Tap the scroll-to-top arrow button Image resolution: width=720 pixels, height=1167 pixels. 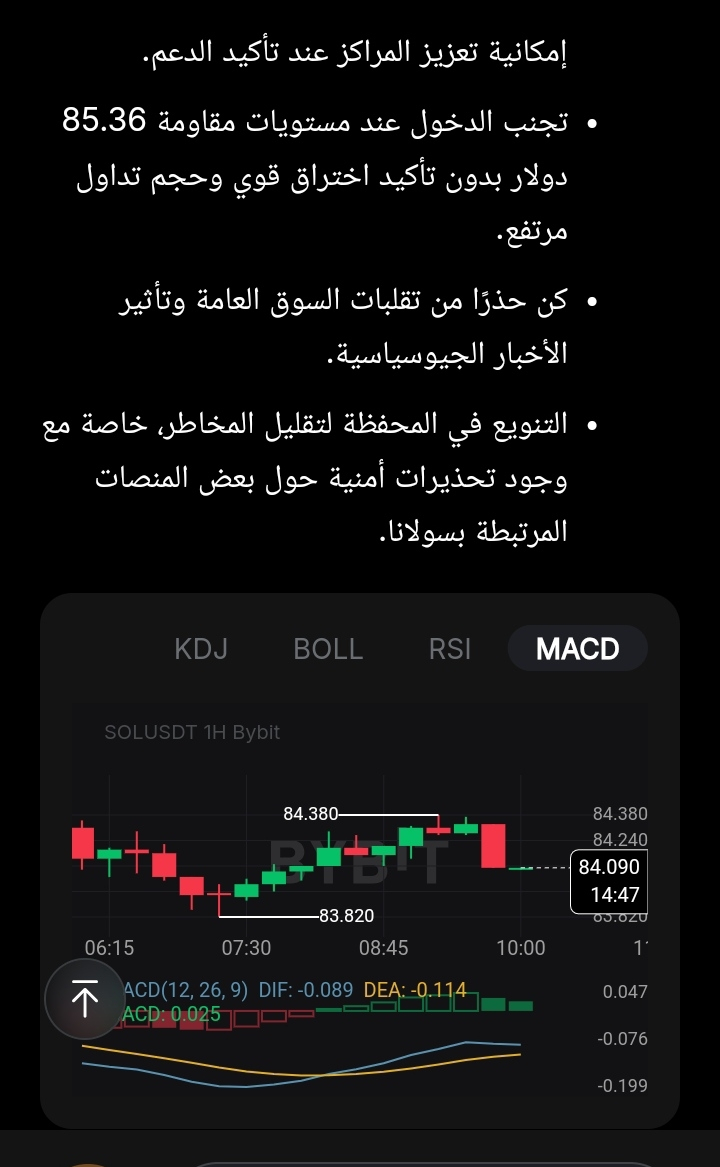click(84, 998)
